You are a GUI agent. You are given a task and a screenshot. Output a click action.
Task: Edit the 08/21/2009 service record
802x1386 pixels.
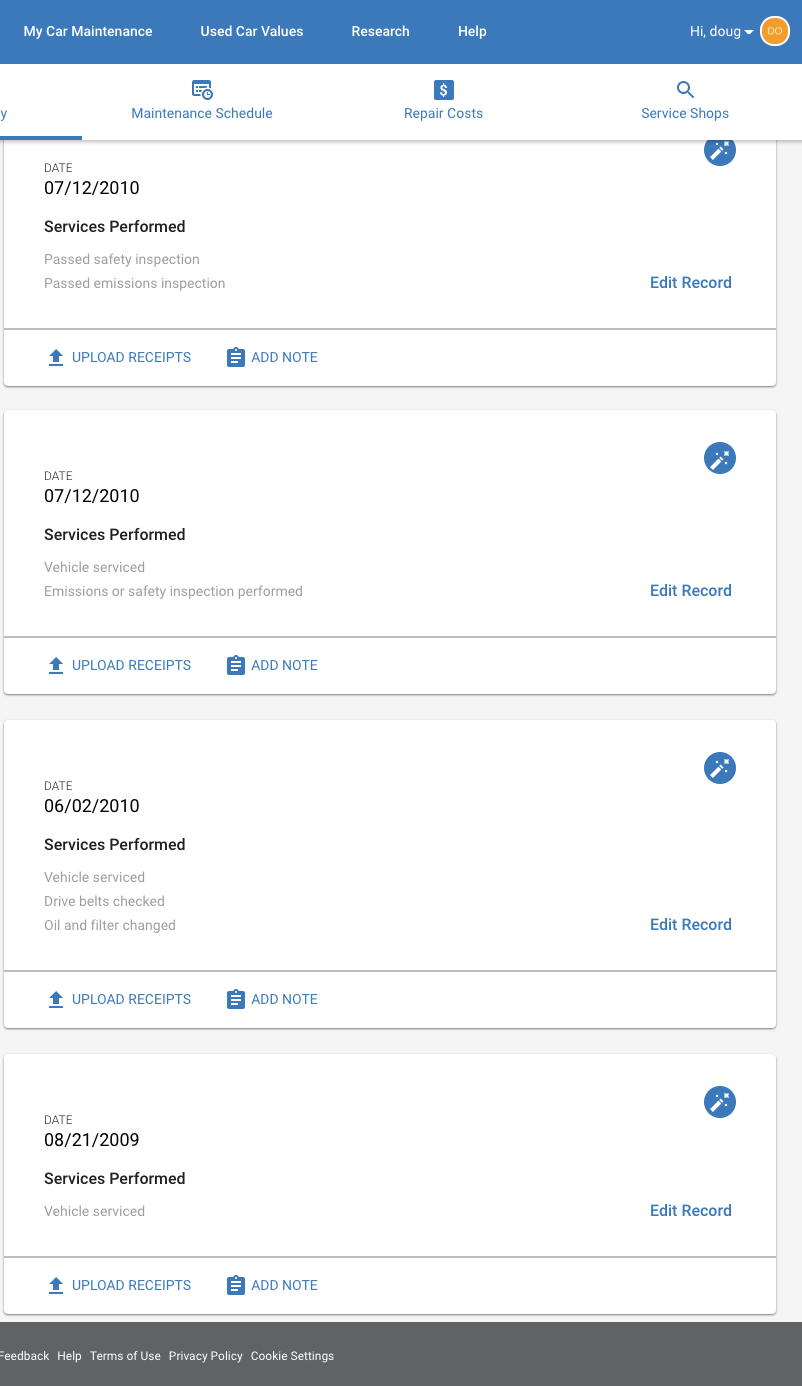click(691, 1210)
